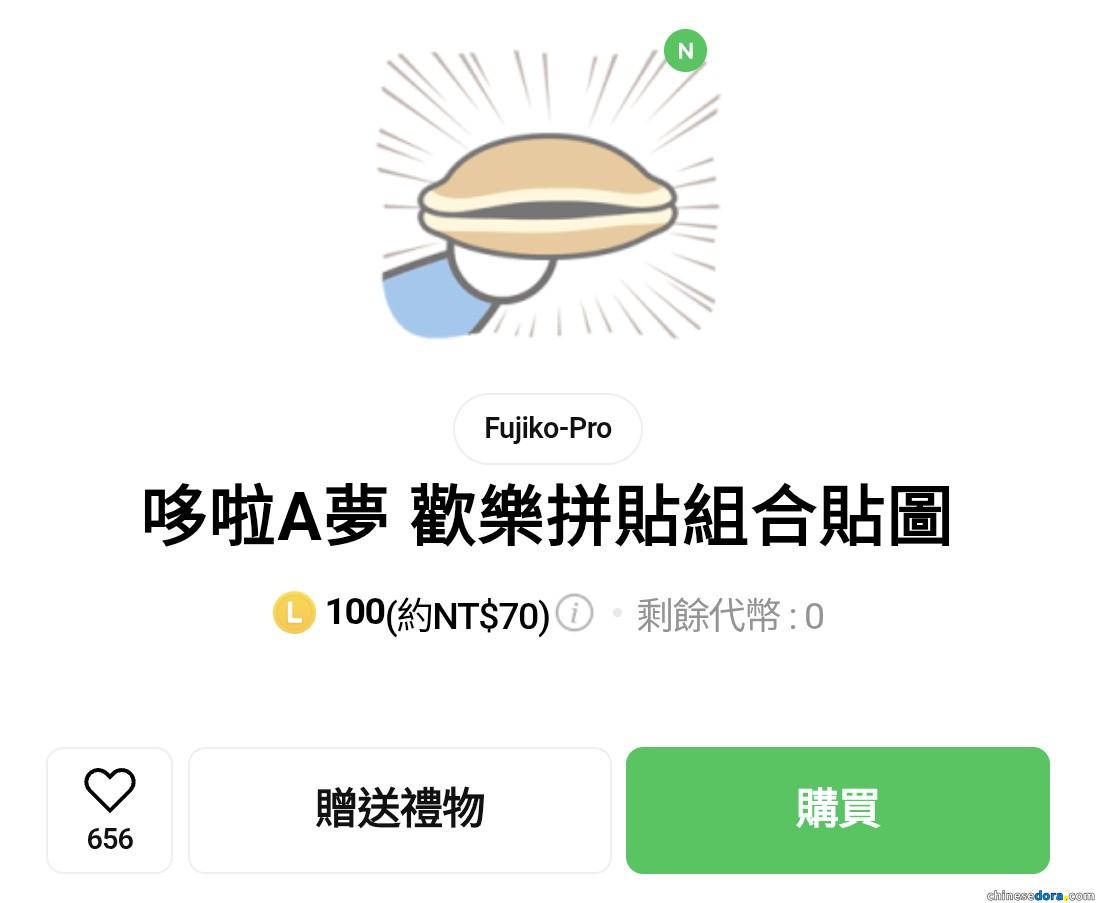Buy the stickers with 購買 button
The height and width of the screenshot is (903, 1096).
[837, 810]
